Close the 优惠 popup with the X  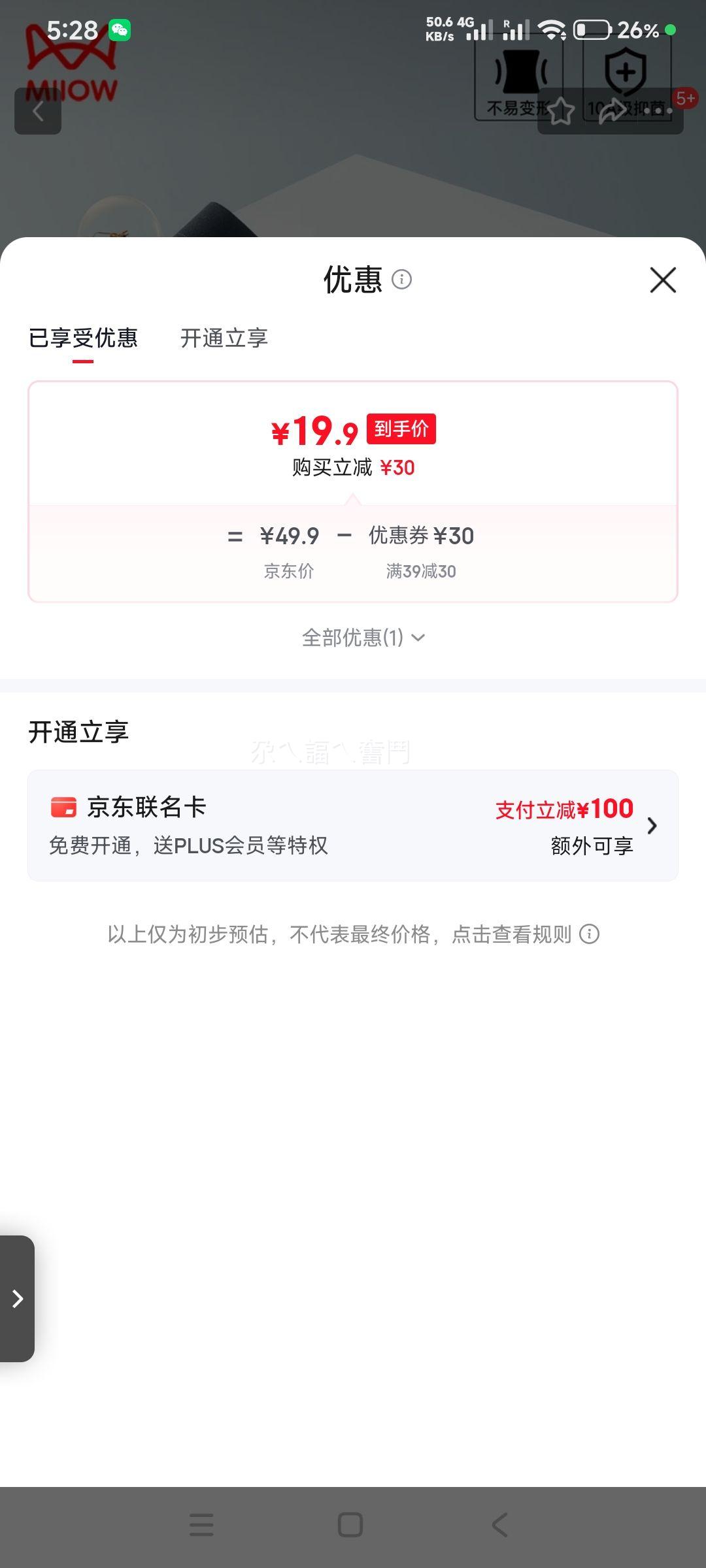pyautogui.click(x=663, y=279)
